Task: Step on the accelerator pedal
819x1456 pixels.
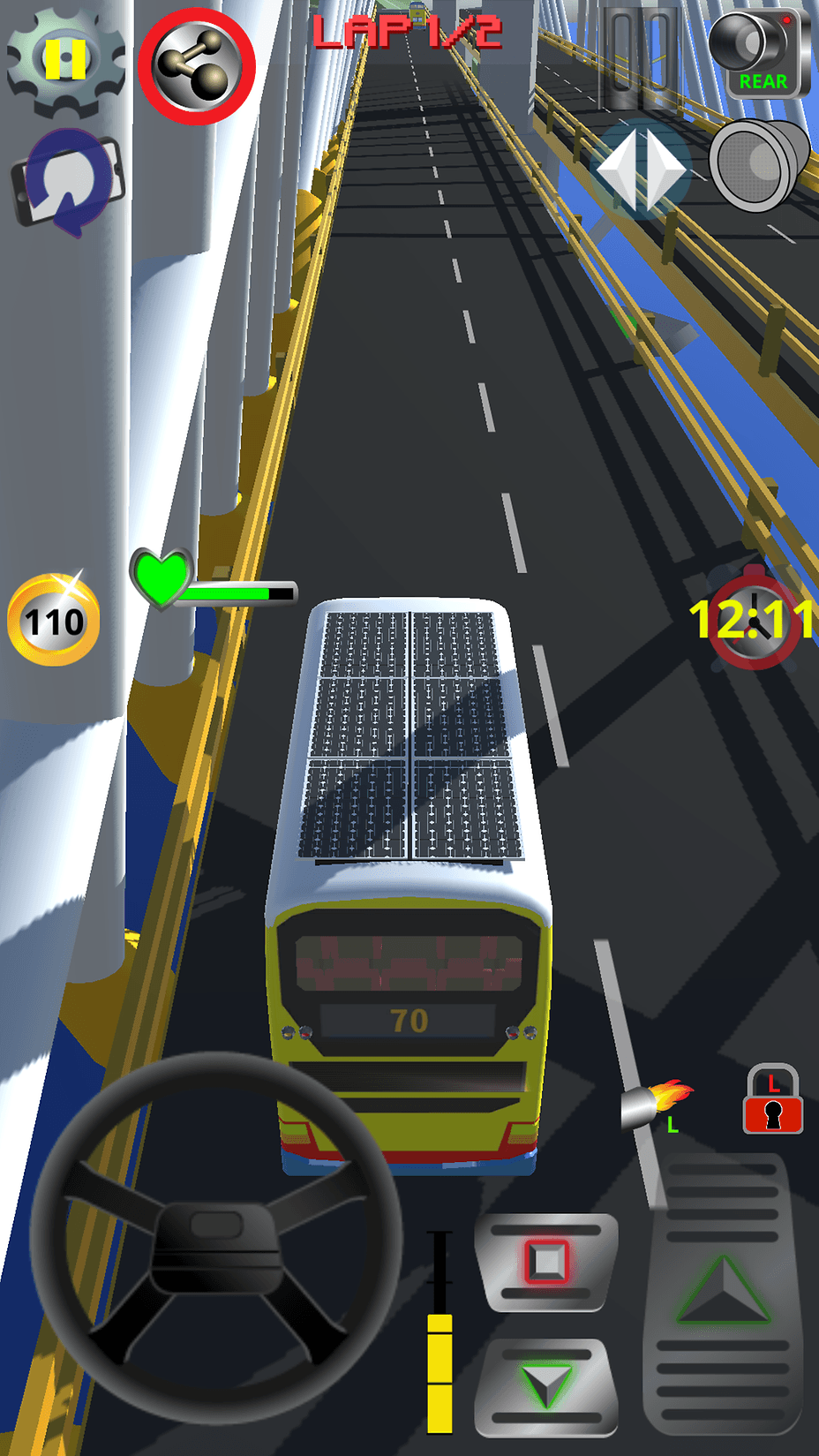Action: coord(724,1294)
